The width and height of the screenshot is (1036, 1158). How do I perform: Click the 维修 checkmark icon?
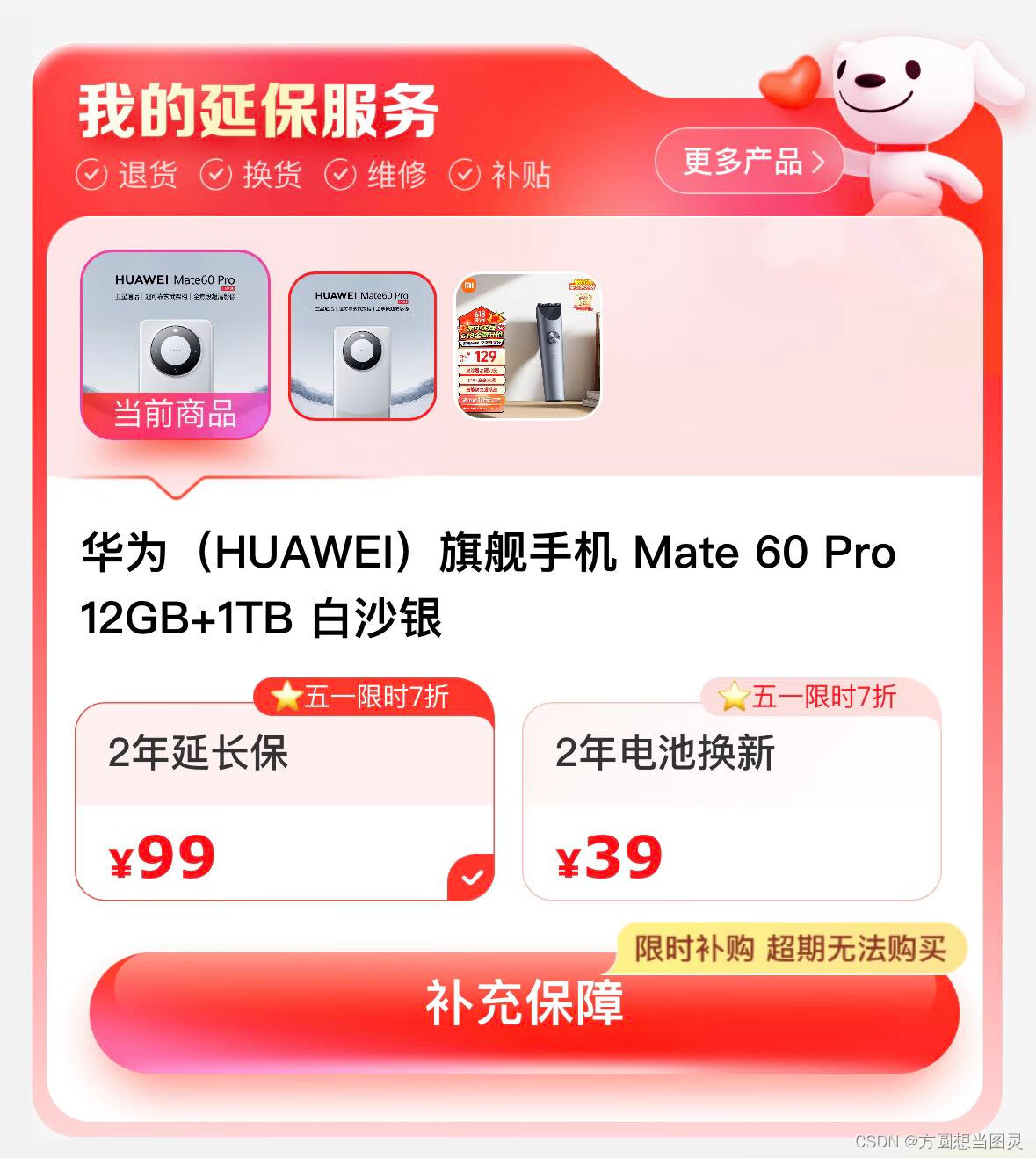tap(341, 174)
